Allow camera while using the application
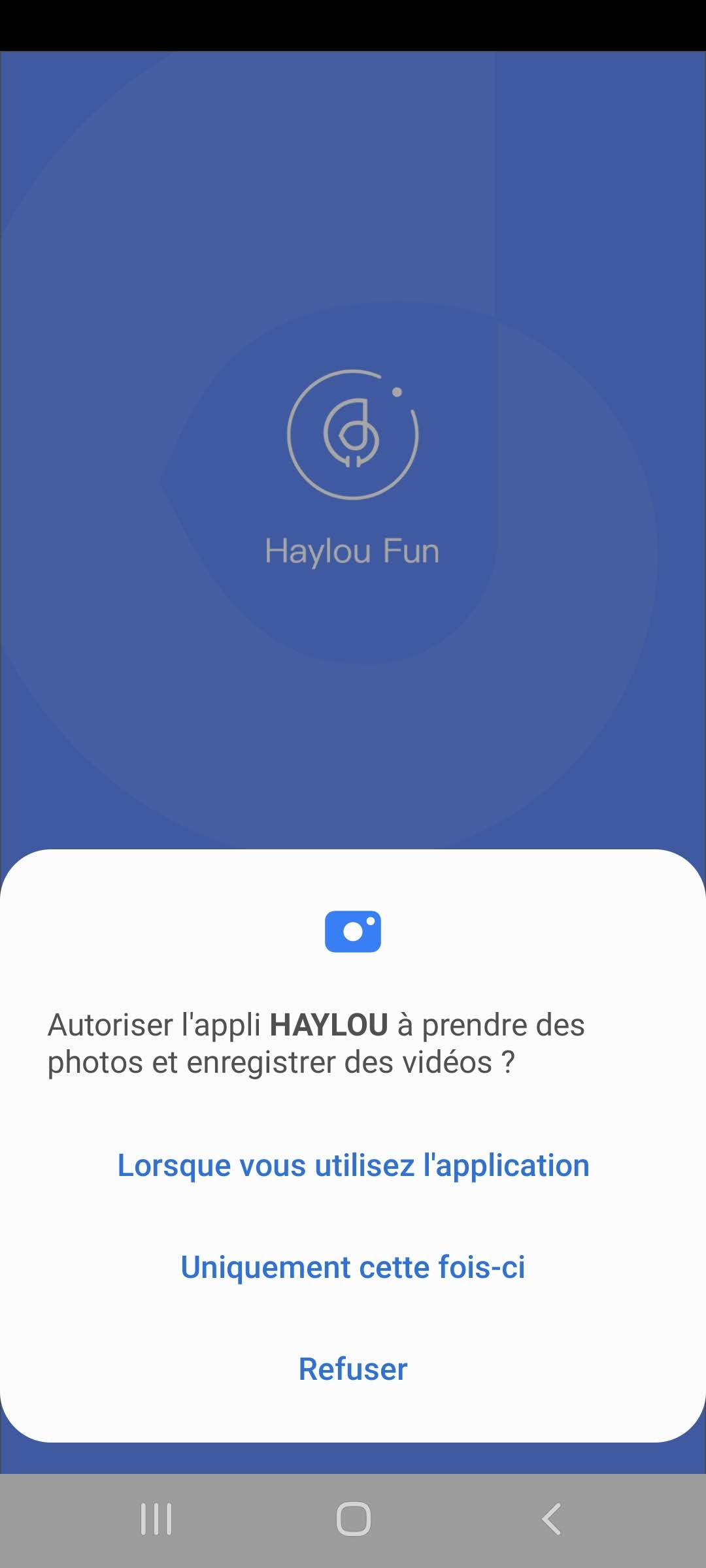Viewport: 706px width, 1568px height. [353, 1166]
